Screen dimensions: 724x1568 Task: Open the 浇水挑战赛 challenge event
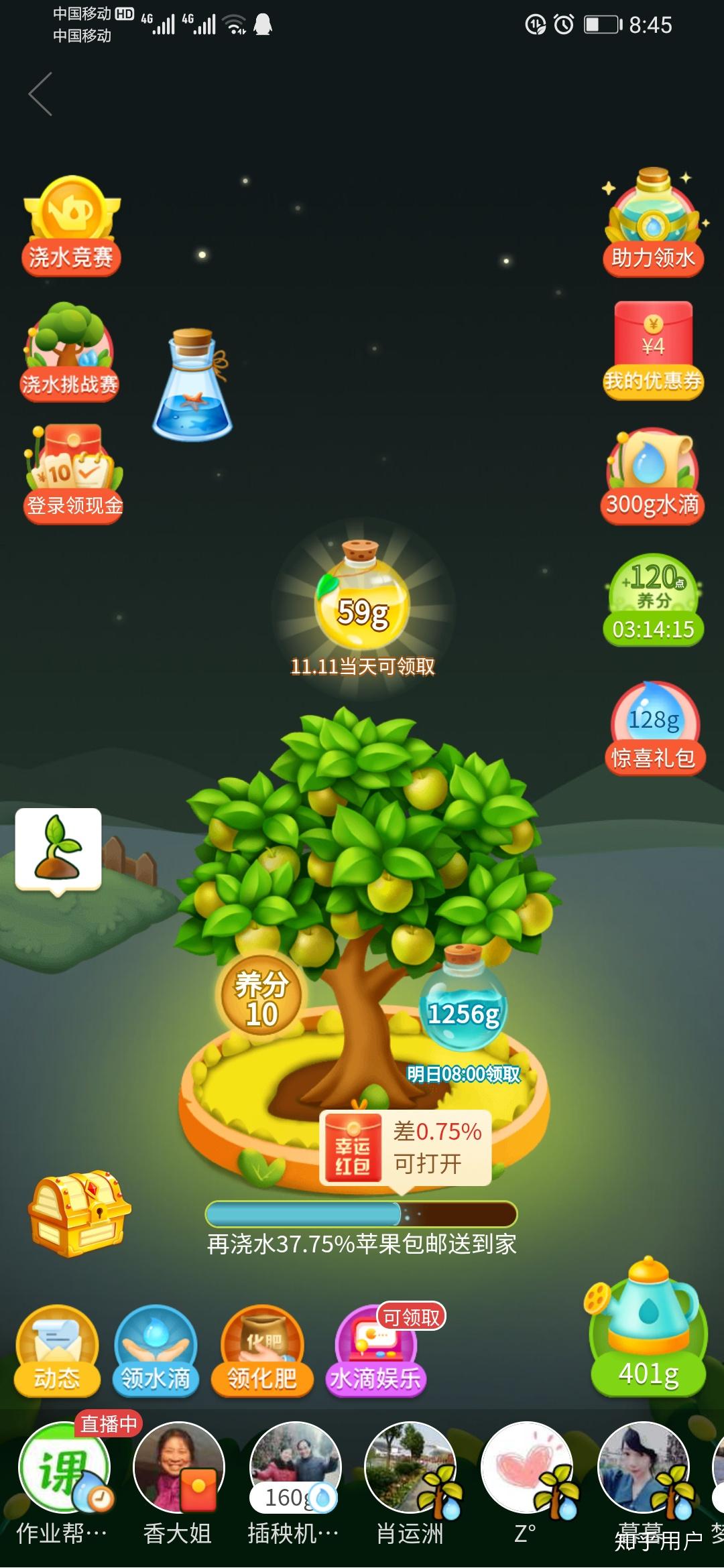pyautogui.click(x=68, y=352)
